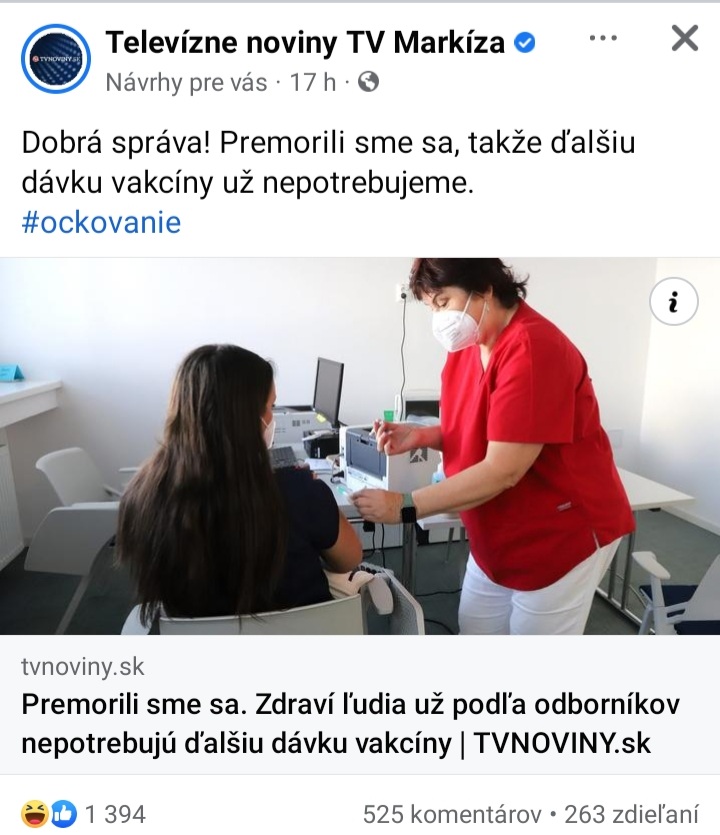The height and width of the screenshot is (835, 720).
Task: Open the 'Premorili sme sa' article headline
Action: 350,724
